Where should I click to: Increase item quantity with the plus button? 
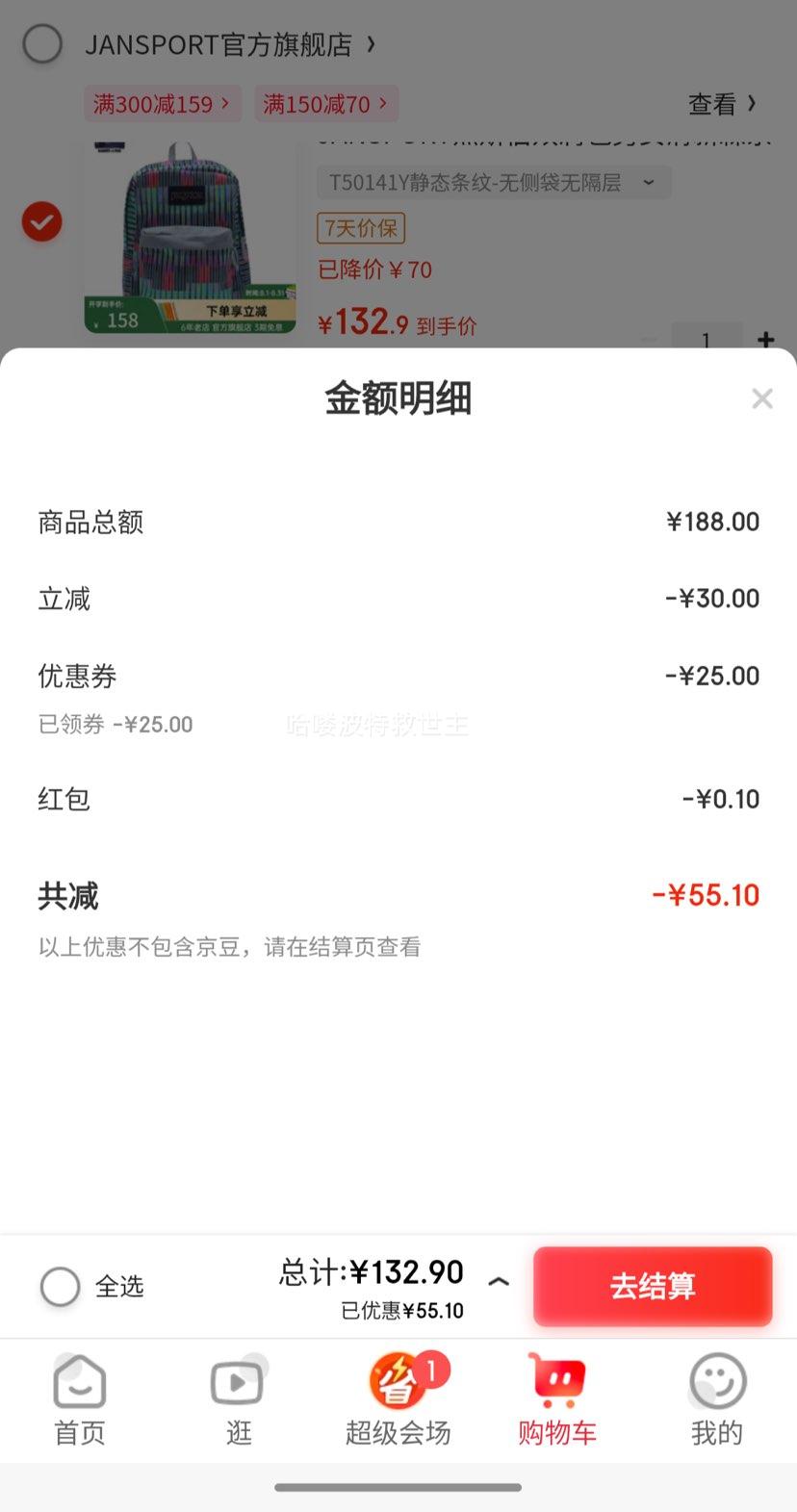point(766,340)
